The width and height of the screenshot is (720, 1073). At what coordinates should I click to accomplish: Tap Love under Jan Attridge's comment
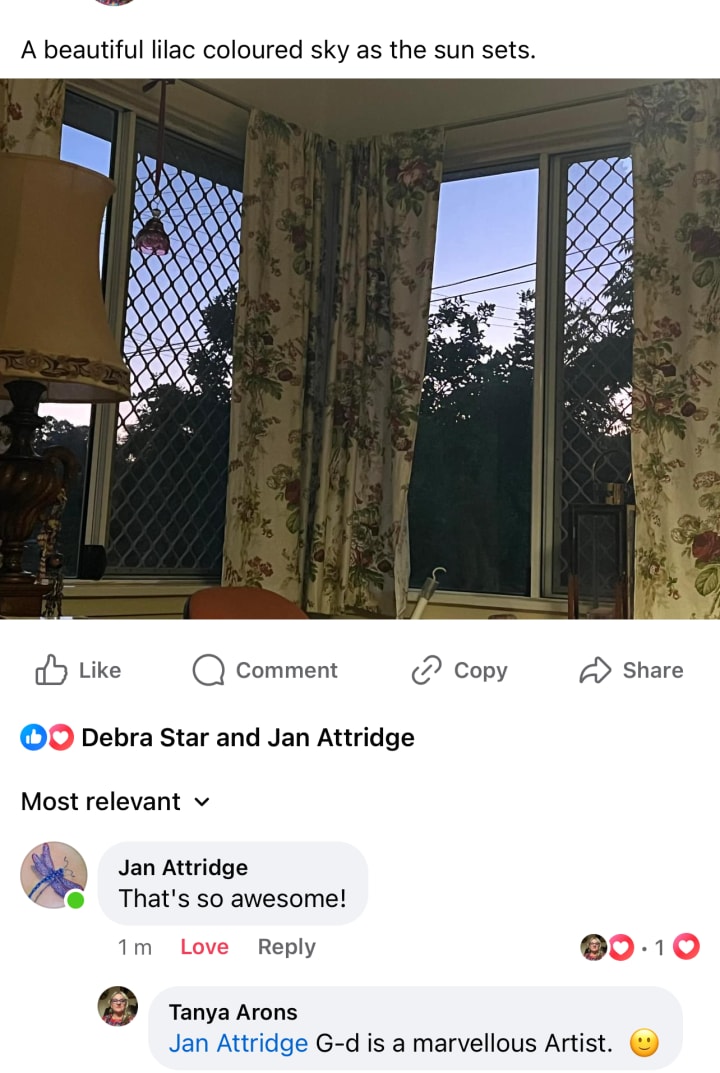click(204, 947)
